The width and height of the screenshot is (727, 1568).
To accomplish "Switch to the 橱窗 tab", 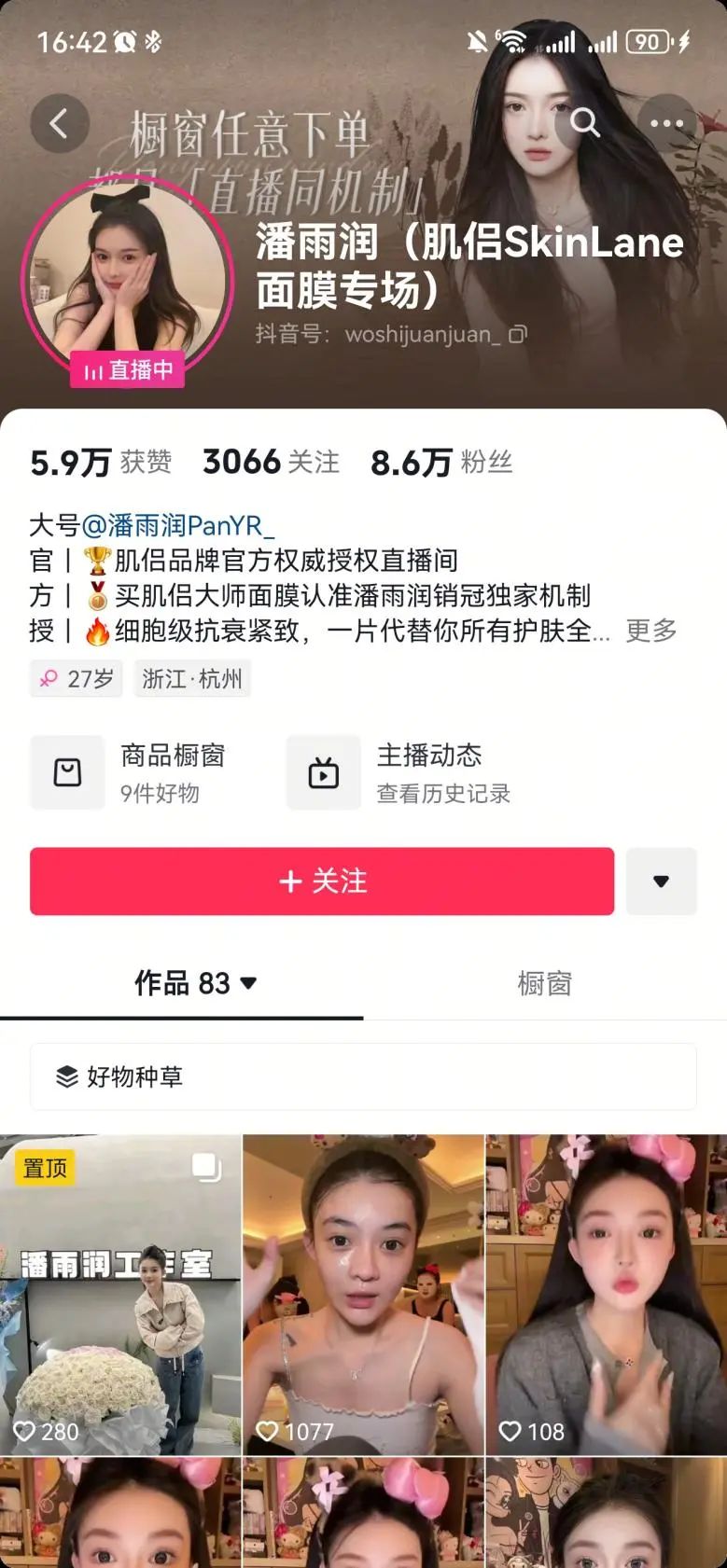I will pos(544,983).
